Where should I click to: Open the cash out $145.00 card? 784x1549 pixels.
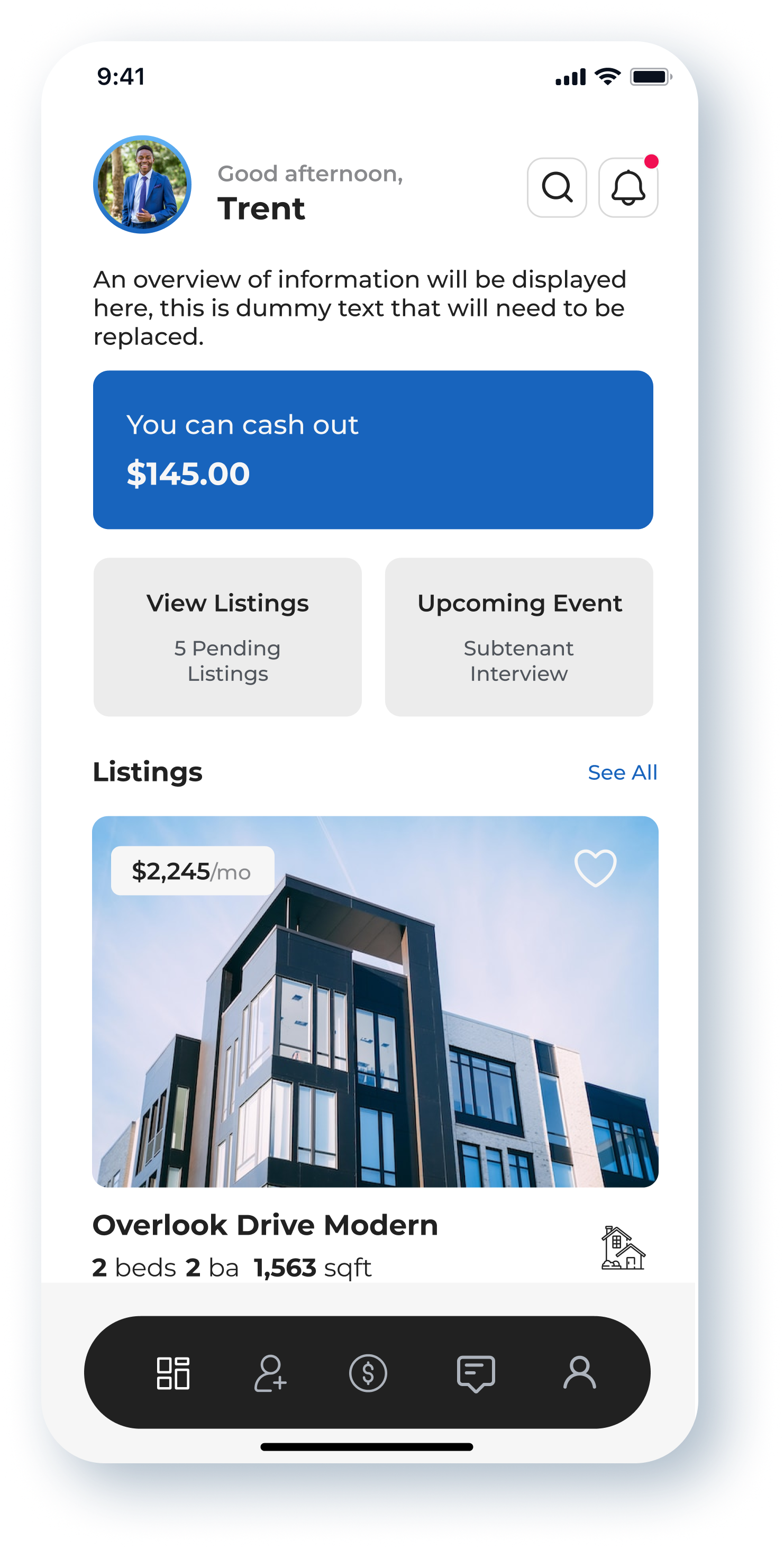tap(373, 450)
